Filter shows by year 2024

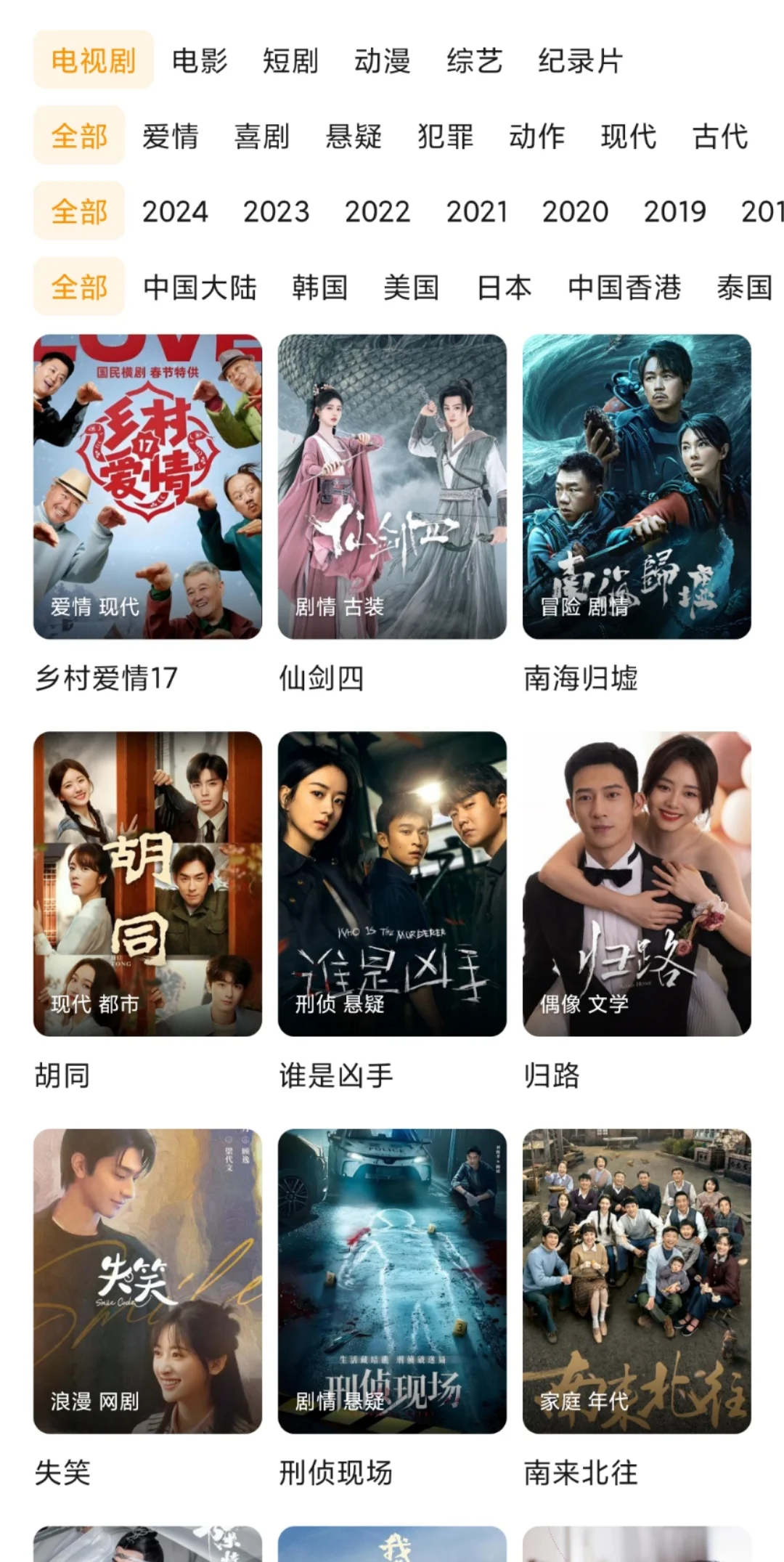tap(175, 212)
